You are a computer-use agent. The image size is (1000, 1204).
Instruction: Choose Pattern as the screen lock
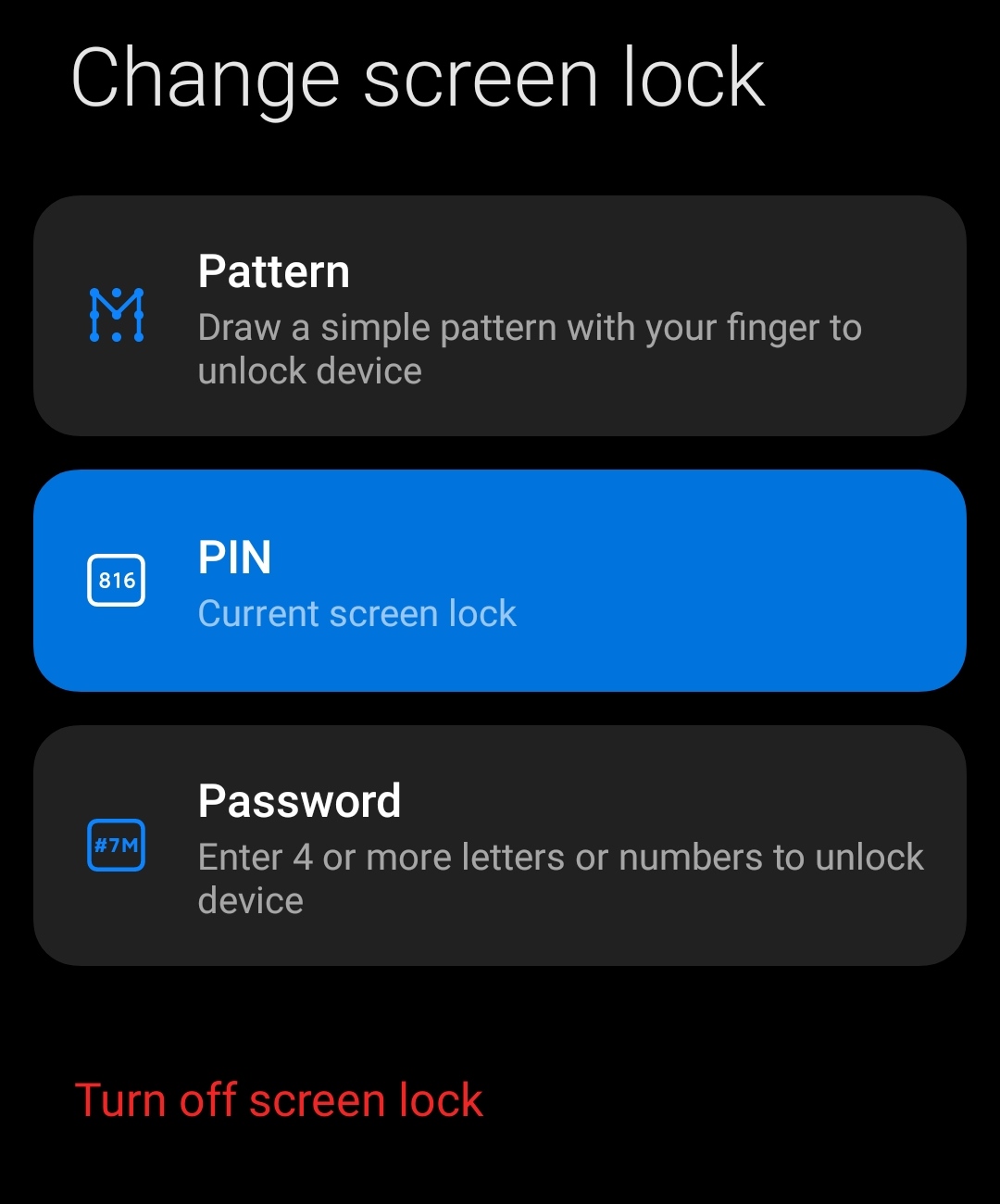[x=500, y=316]
